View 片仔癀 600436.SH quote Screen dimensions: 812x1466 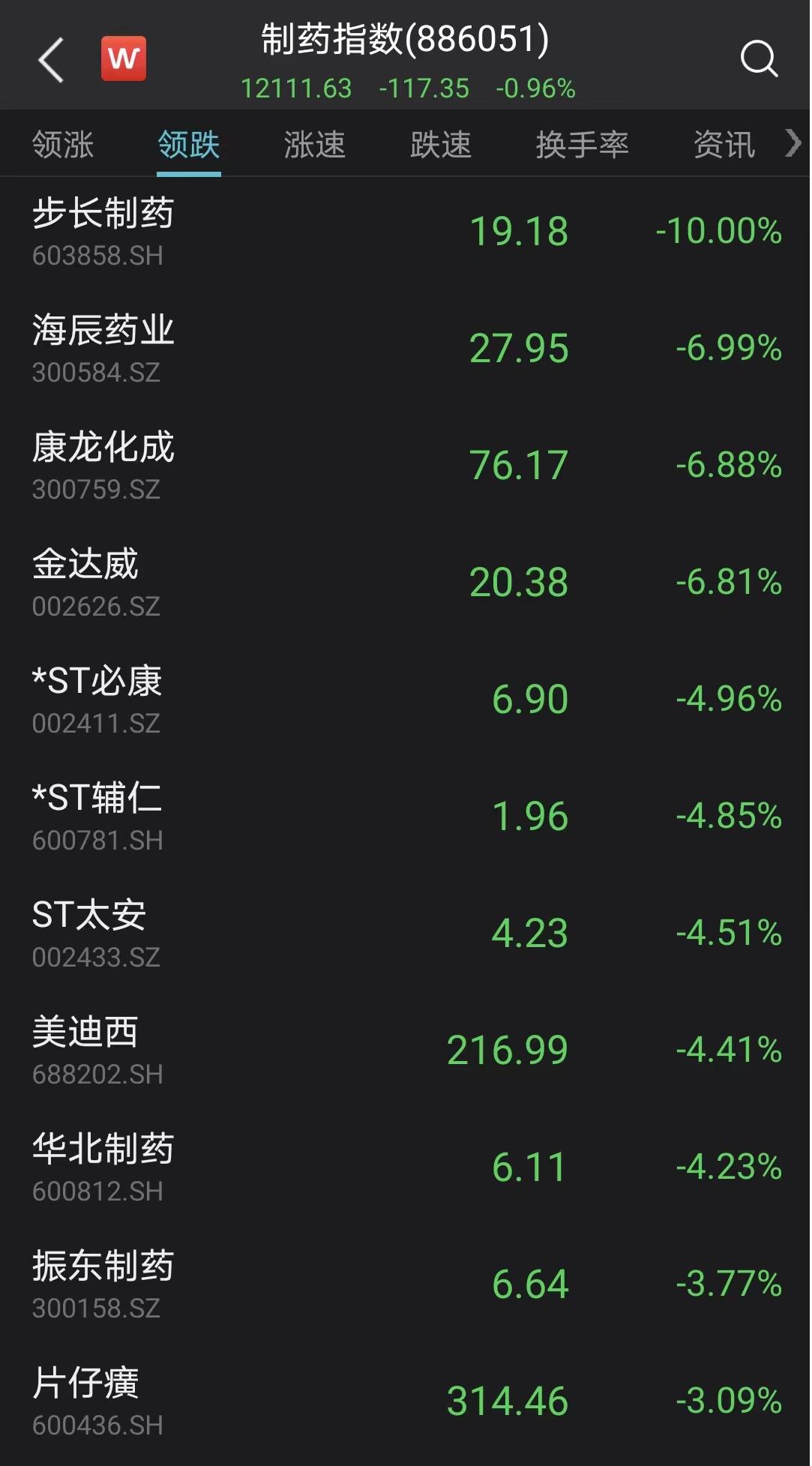coord(406,1402)
